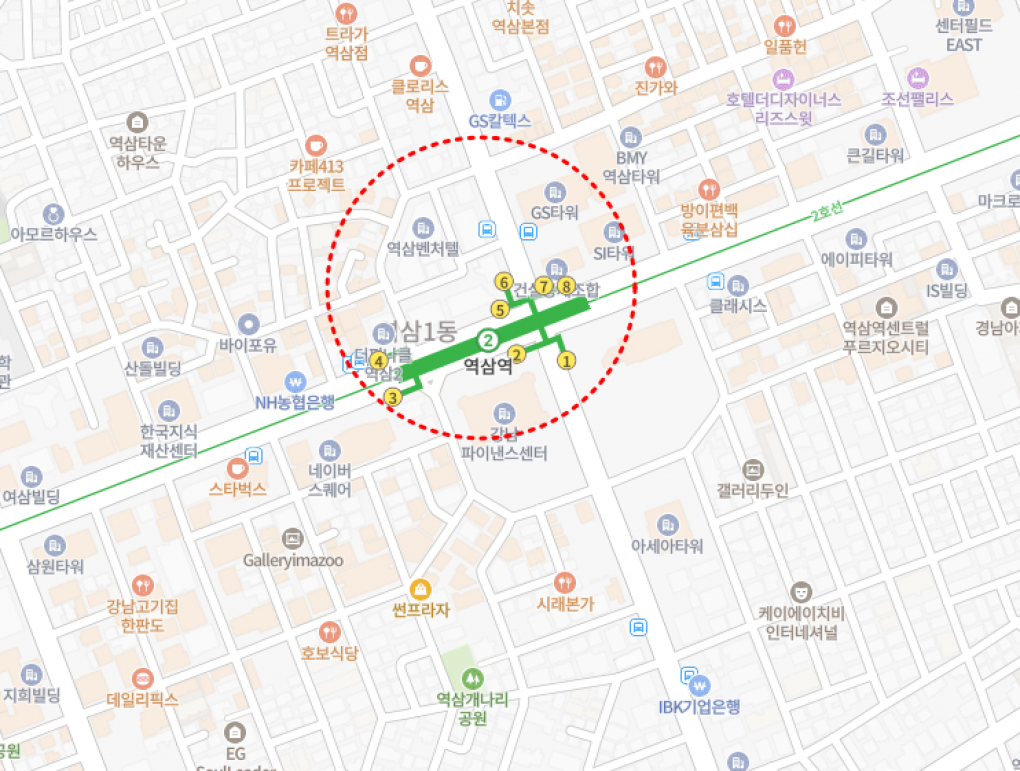Tap the 스타벅스 cafe marker
This screenshot has width=1020, height=771.
[236, 468]
